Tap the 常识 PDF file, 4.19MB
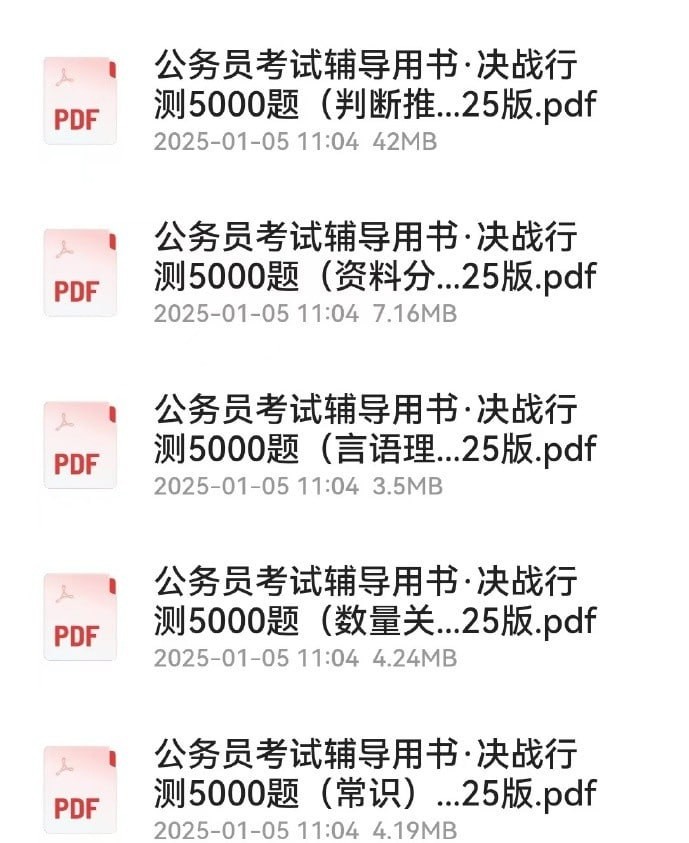 (374, 788)
